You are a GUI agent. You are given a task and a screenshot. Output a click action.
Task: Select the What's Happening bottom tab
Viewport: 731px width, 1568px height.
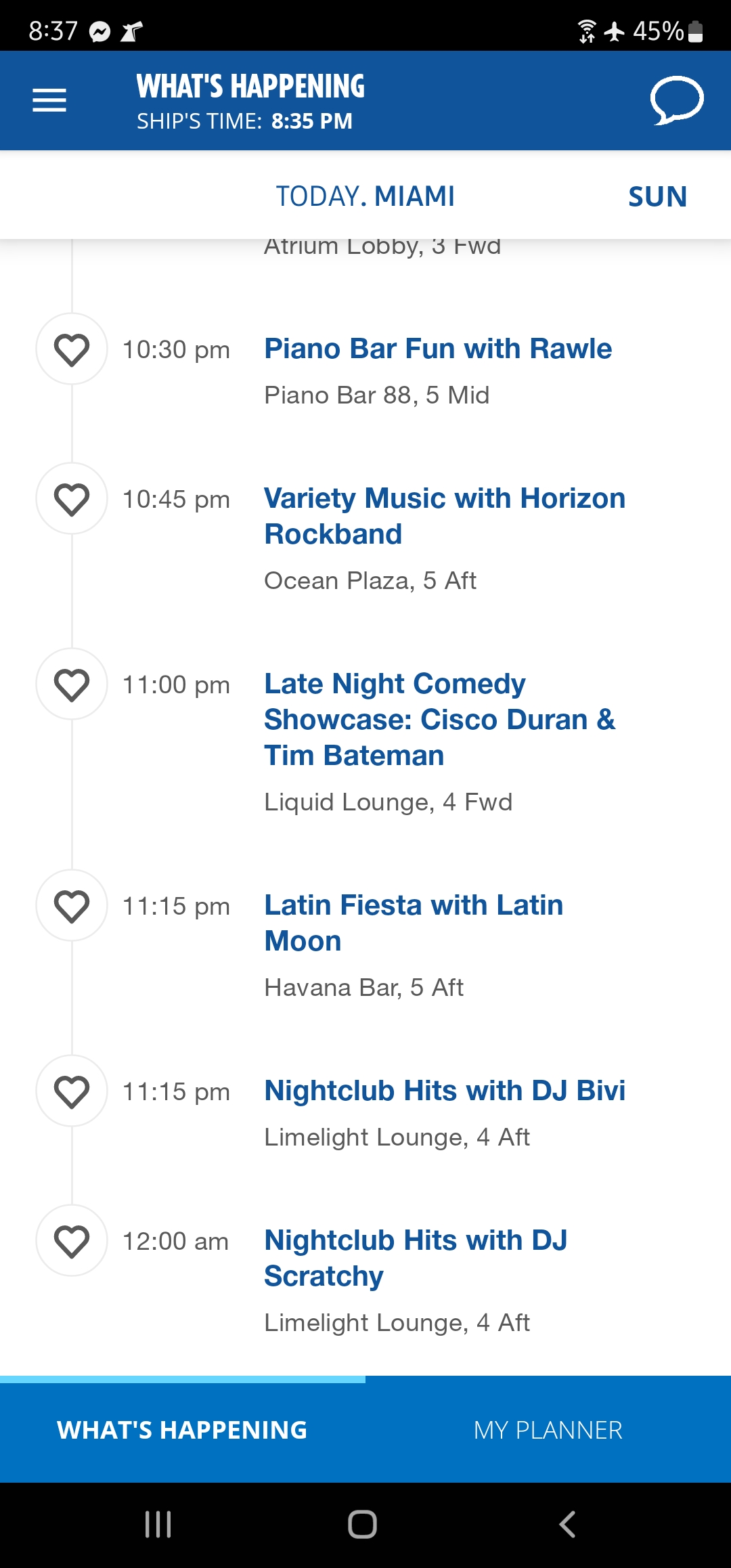[x=183, y=1430]
